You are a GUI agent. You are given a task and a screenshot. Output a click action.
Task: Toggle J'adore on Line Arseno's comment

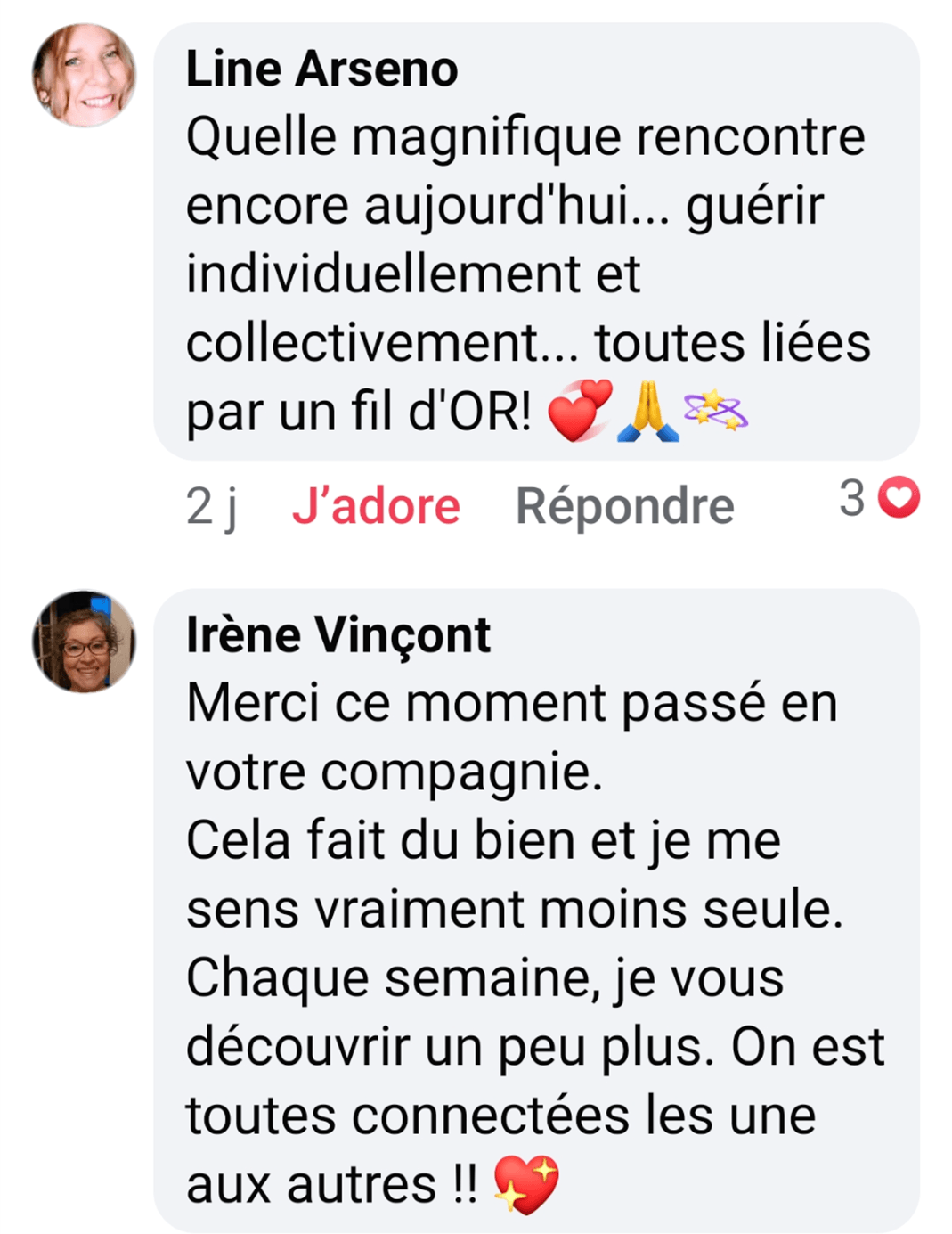point(376,506)
